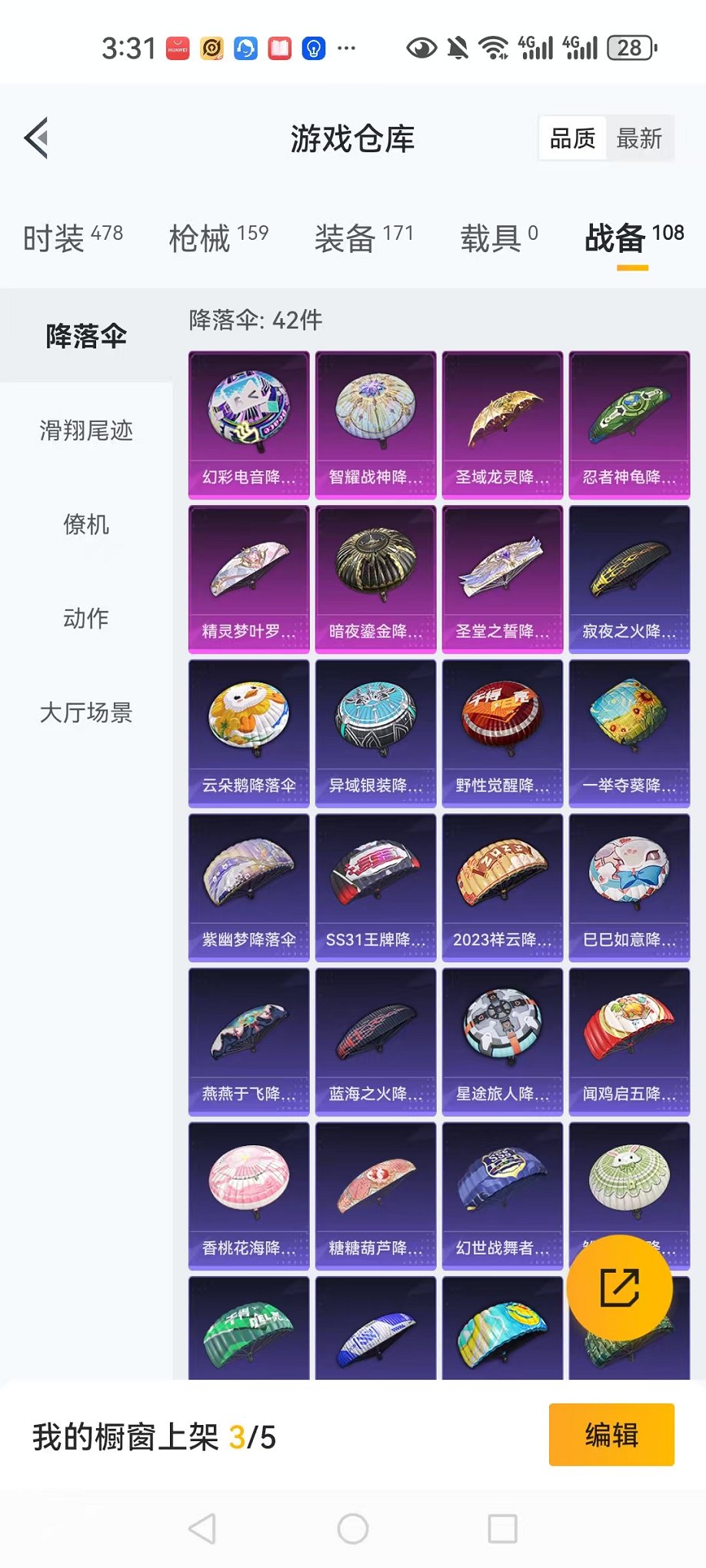Screen dimensions: 706x1568
Task: Tap the system home button
Action: point(353,1529)
